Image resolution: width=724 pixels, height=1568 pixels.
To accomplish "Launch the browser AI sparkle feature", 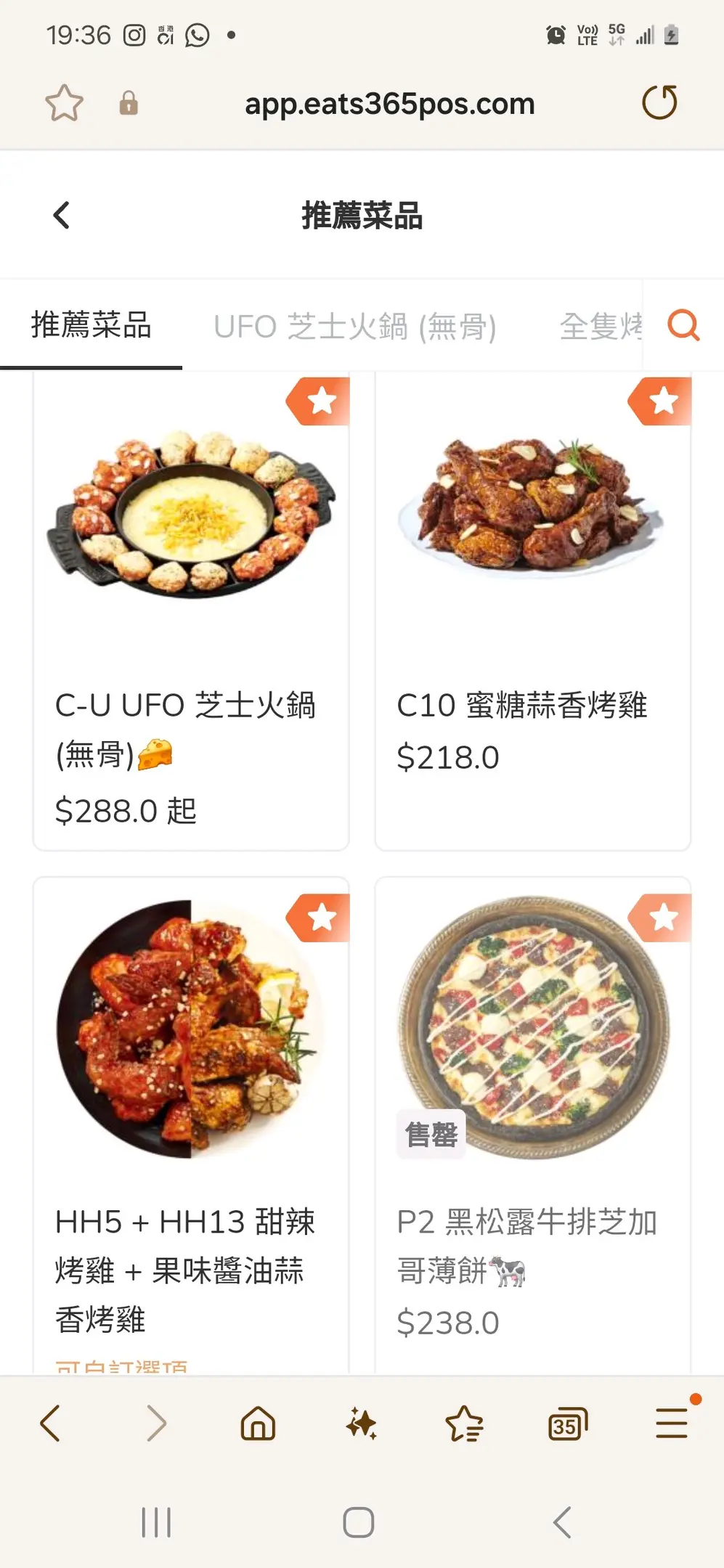I will coord(361,1423).
